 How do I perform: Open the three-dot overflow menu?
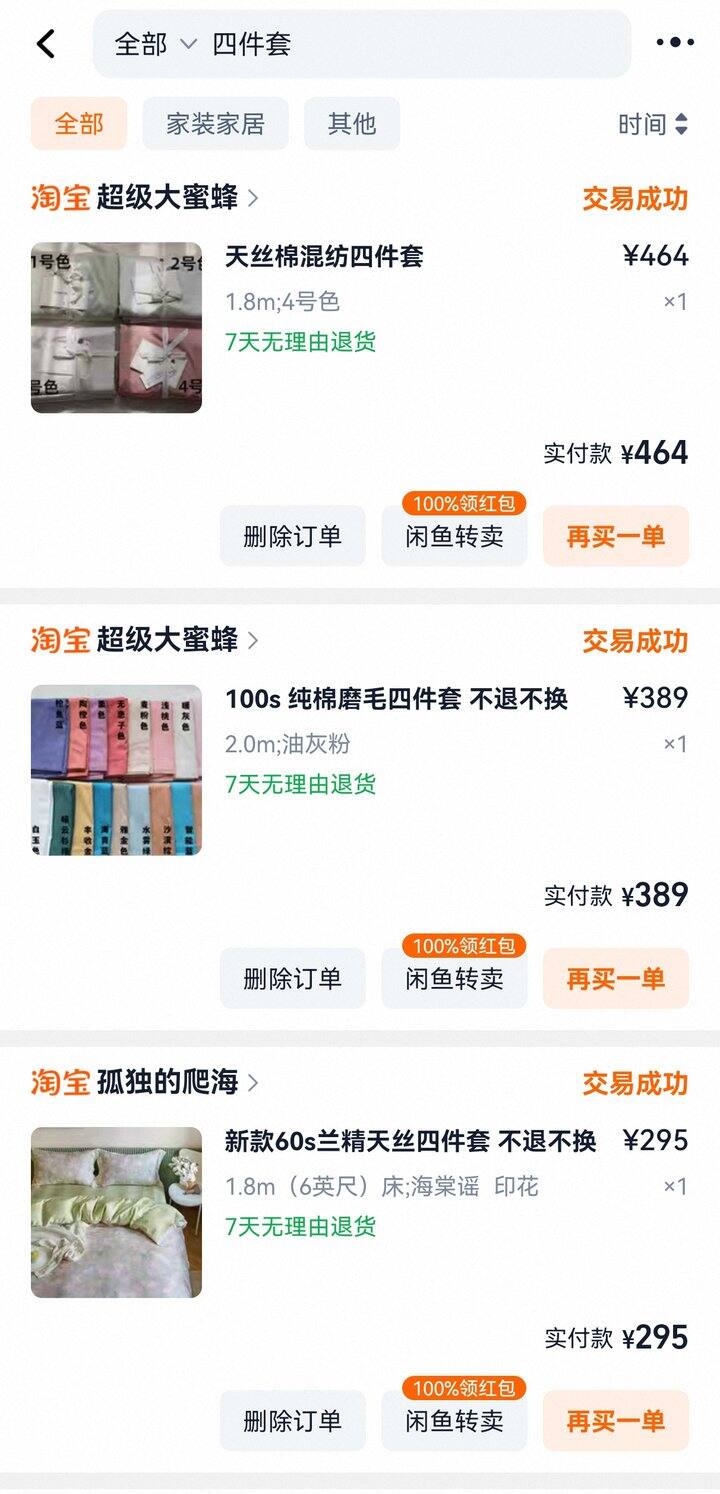(675, 43)
